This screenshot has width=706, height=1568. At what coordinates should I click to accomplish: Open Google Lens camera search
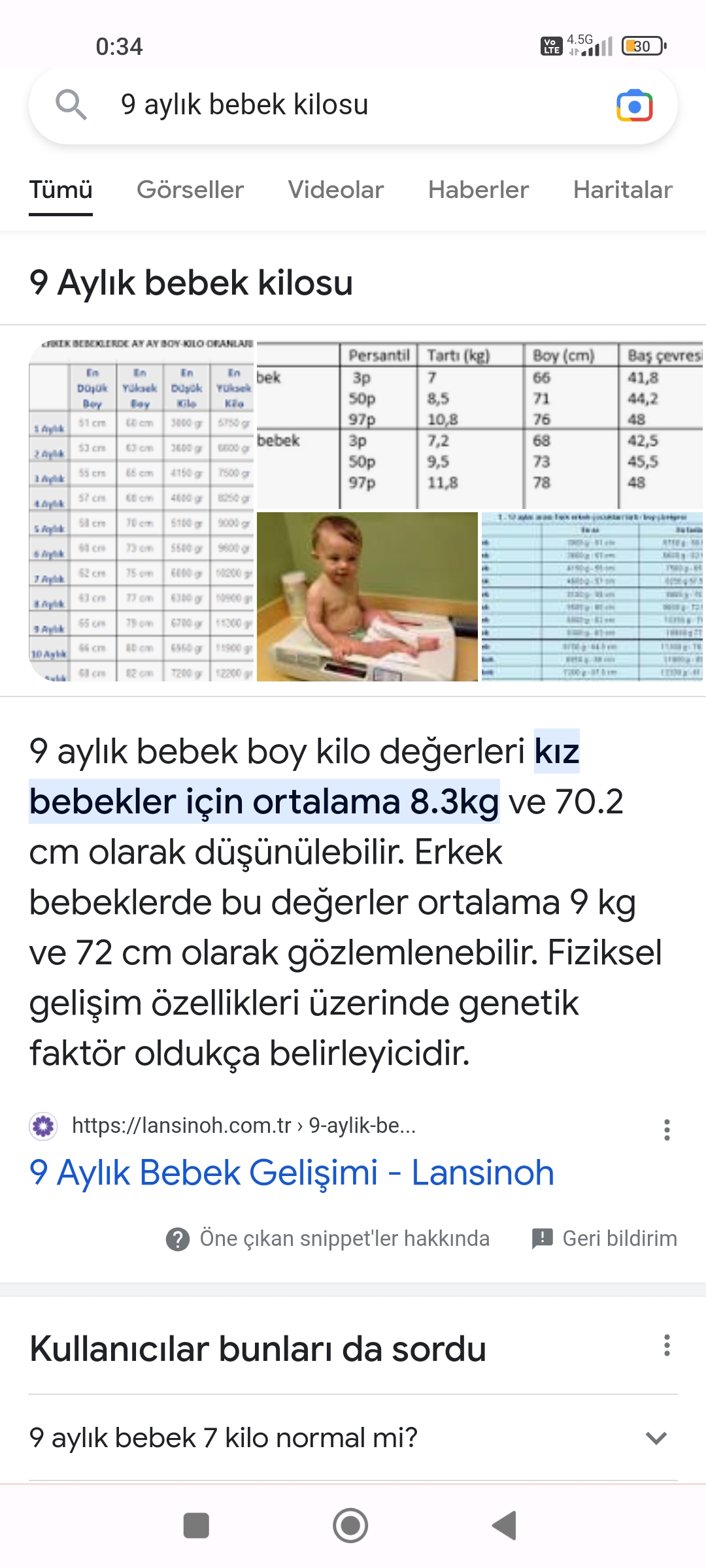[x=634, y=106]
